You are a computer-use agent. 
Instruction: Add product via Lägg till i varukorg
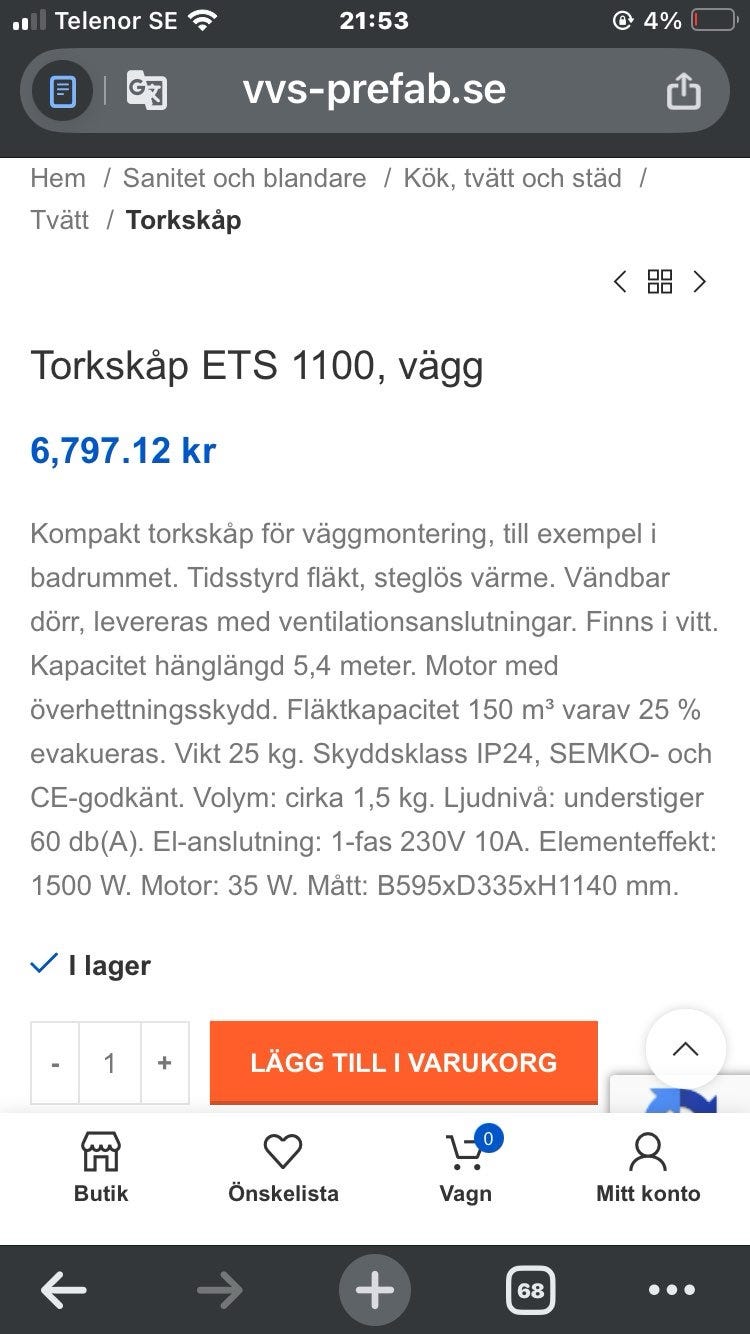click(x=403, y=1062)
